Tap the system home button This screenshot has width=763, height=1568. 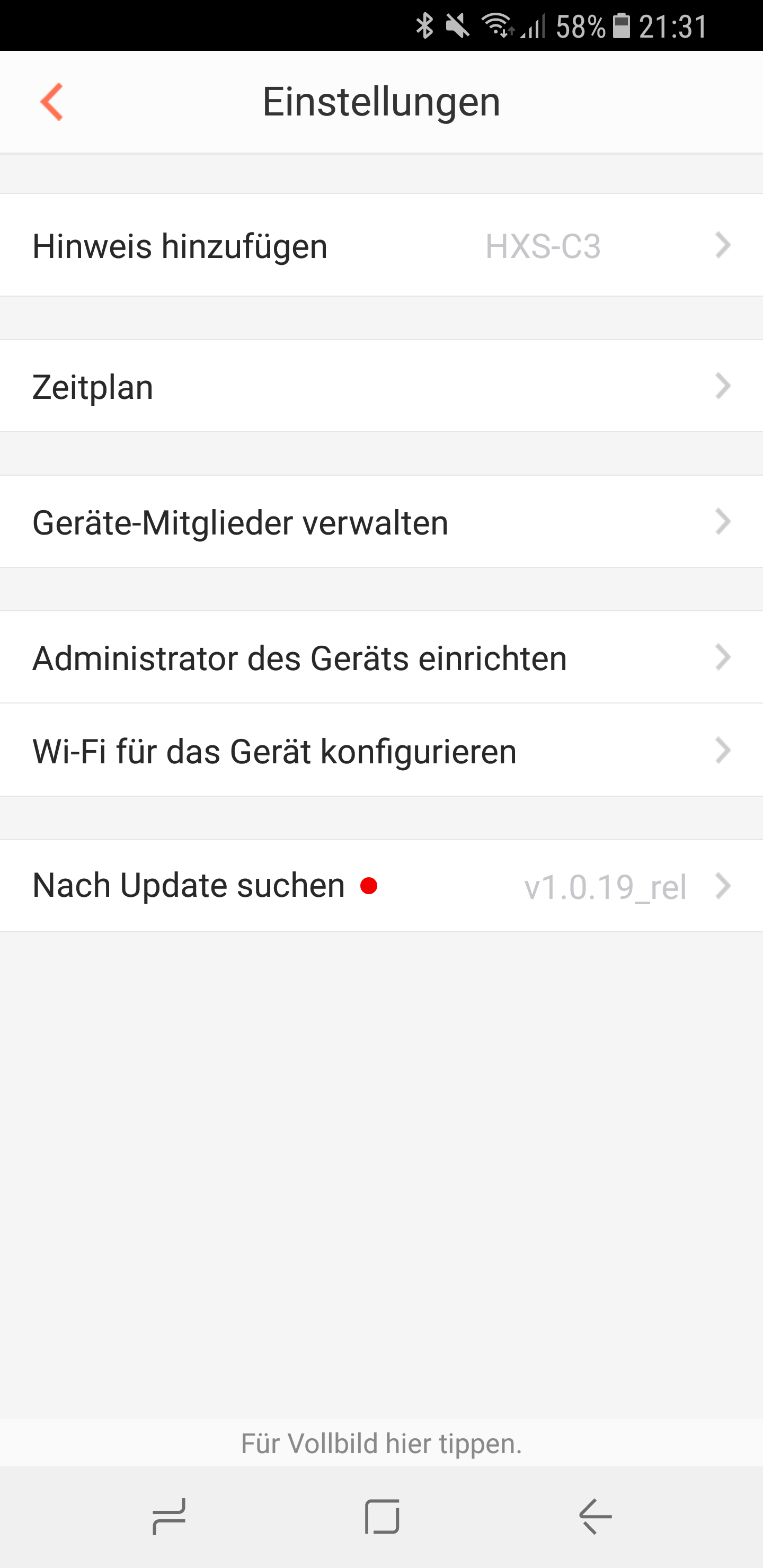point(382,1516)
